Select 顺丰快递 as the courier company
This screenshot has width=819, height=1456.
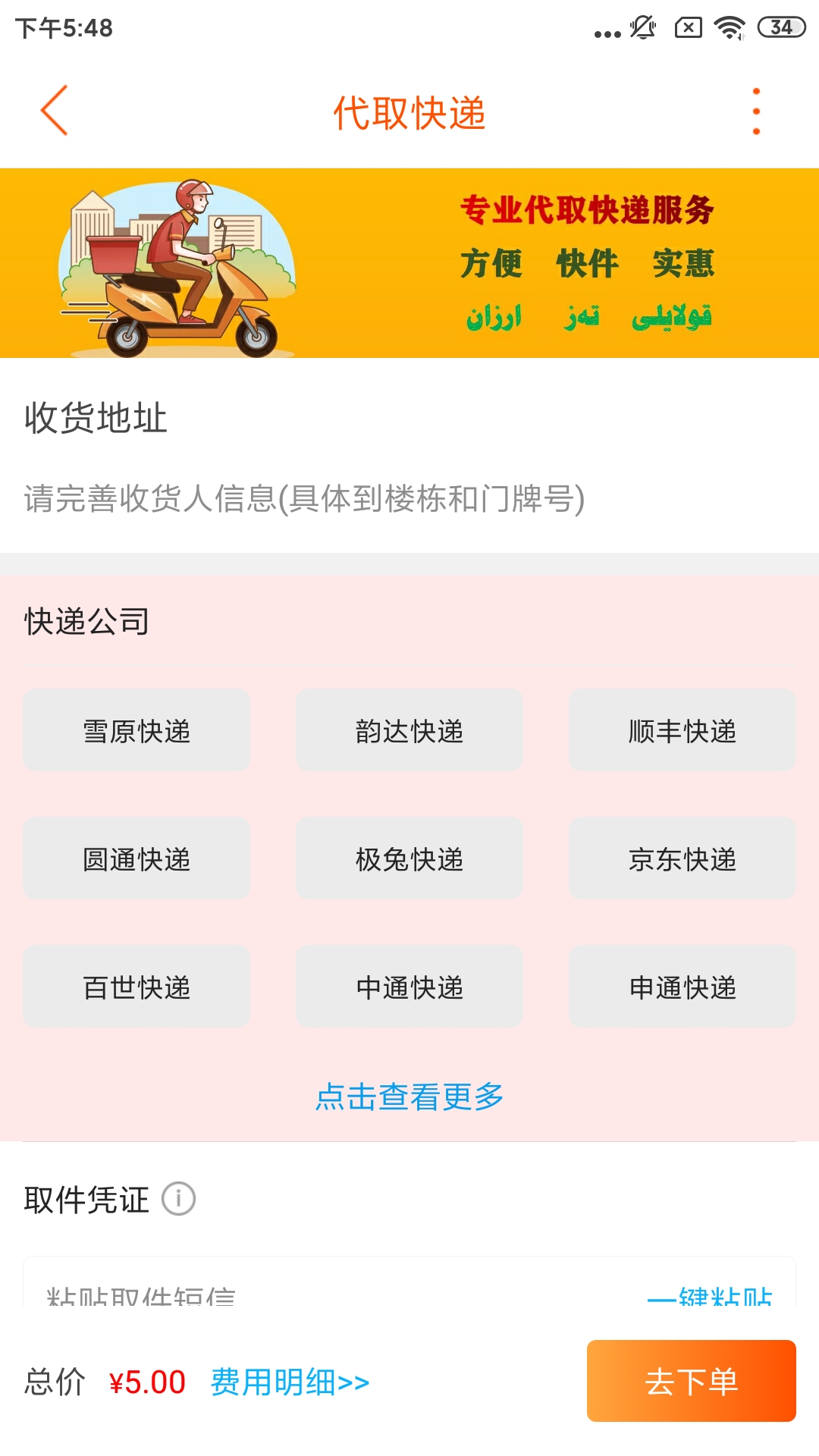pos(682,730)
